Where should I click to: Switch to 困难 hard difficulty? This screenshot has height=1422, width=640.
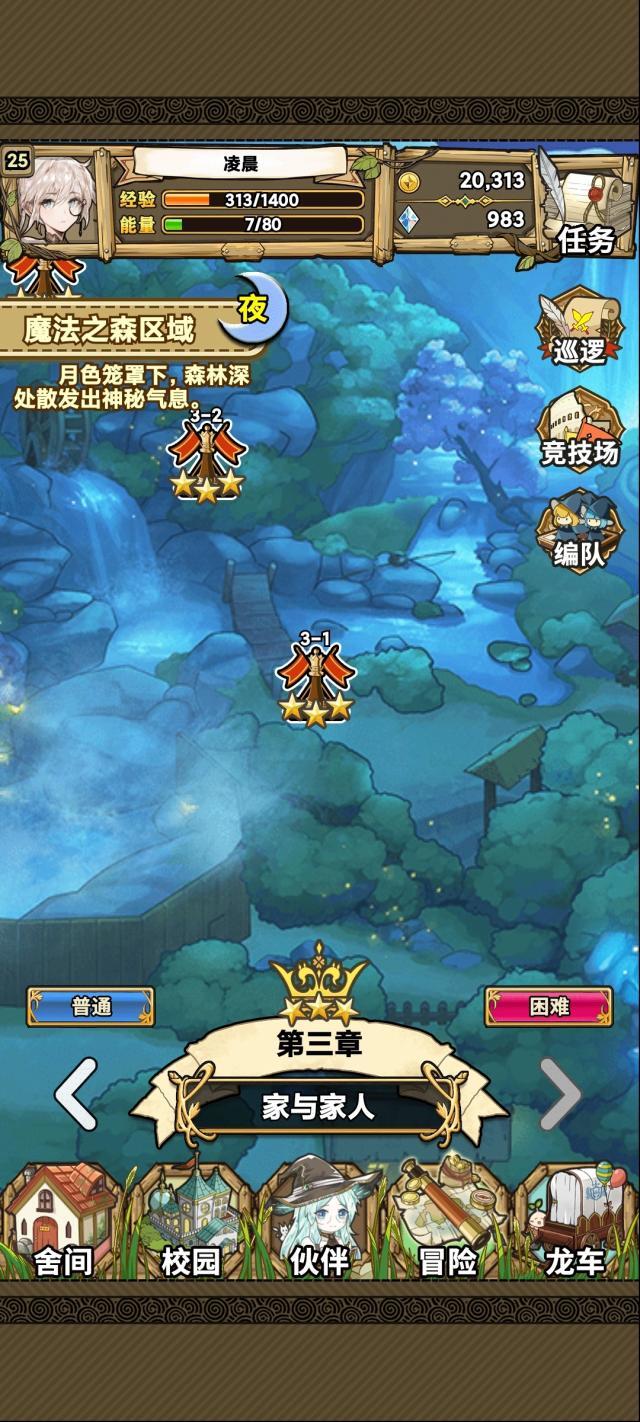[548, 1007]
